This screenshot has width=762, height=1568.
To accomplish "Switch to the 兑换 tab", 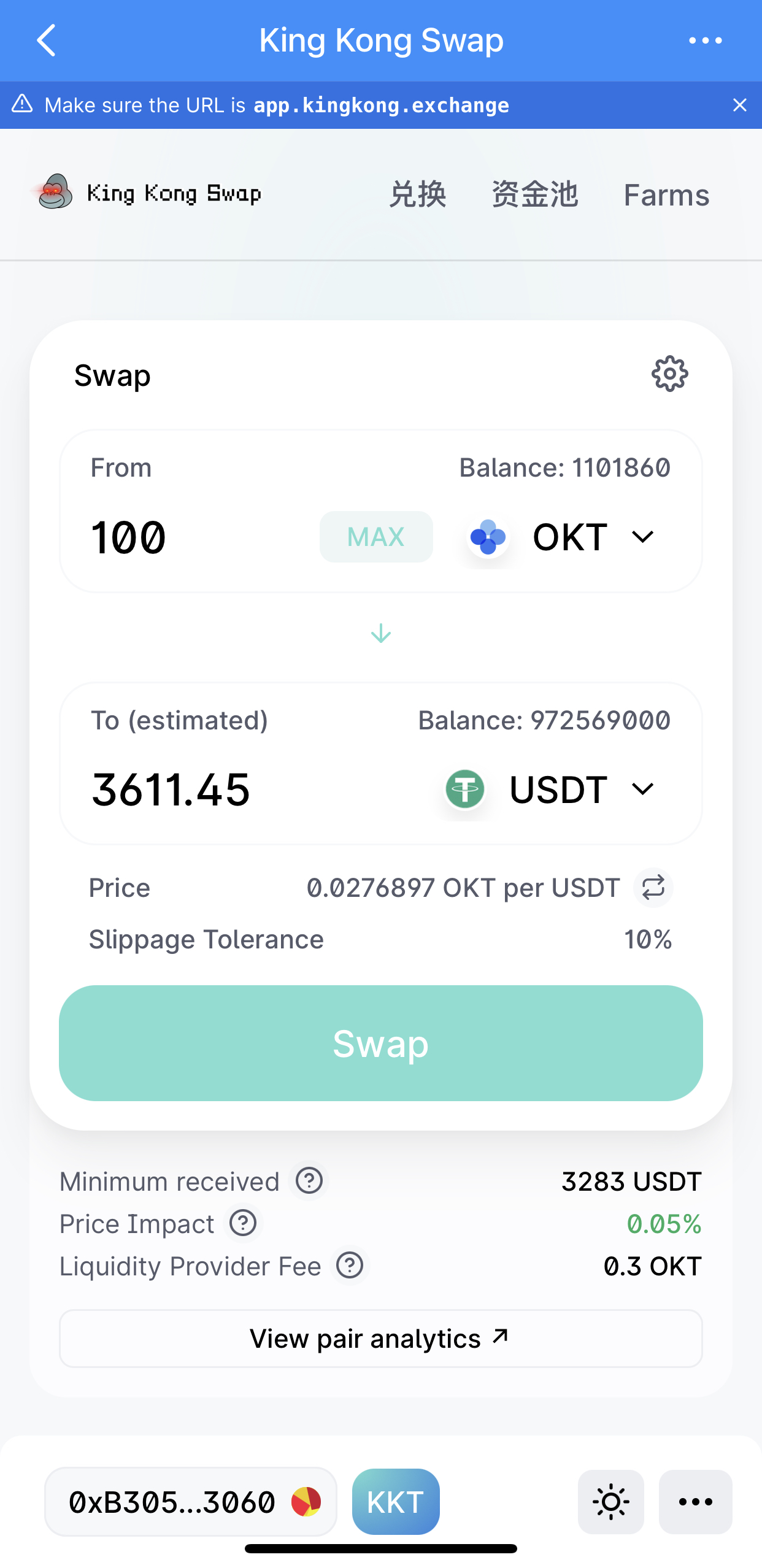I will click(417, 195).
